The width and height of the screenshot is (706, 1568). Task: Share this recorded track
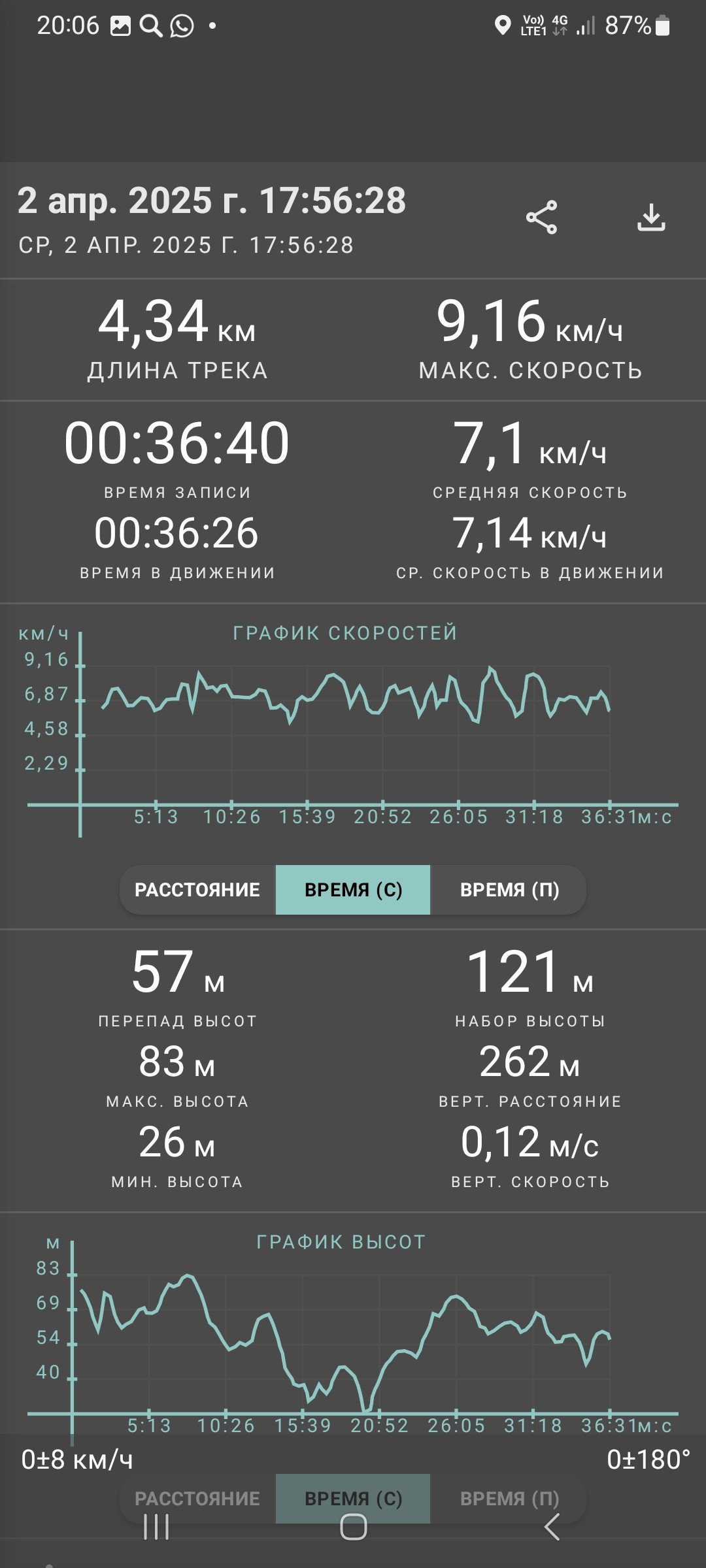coord(541,218)
